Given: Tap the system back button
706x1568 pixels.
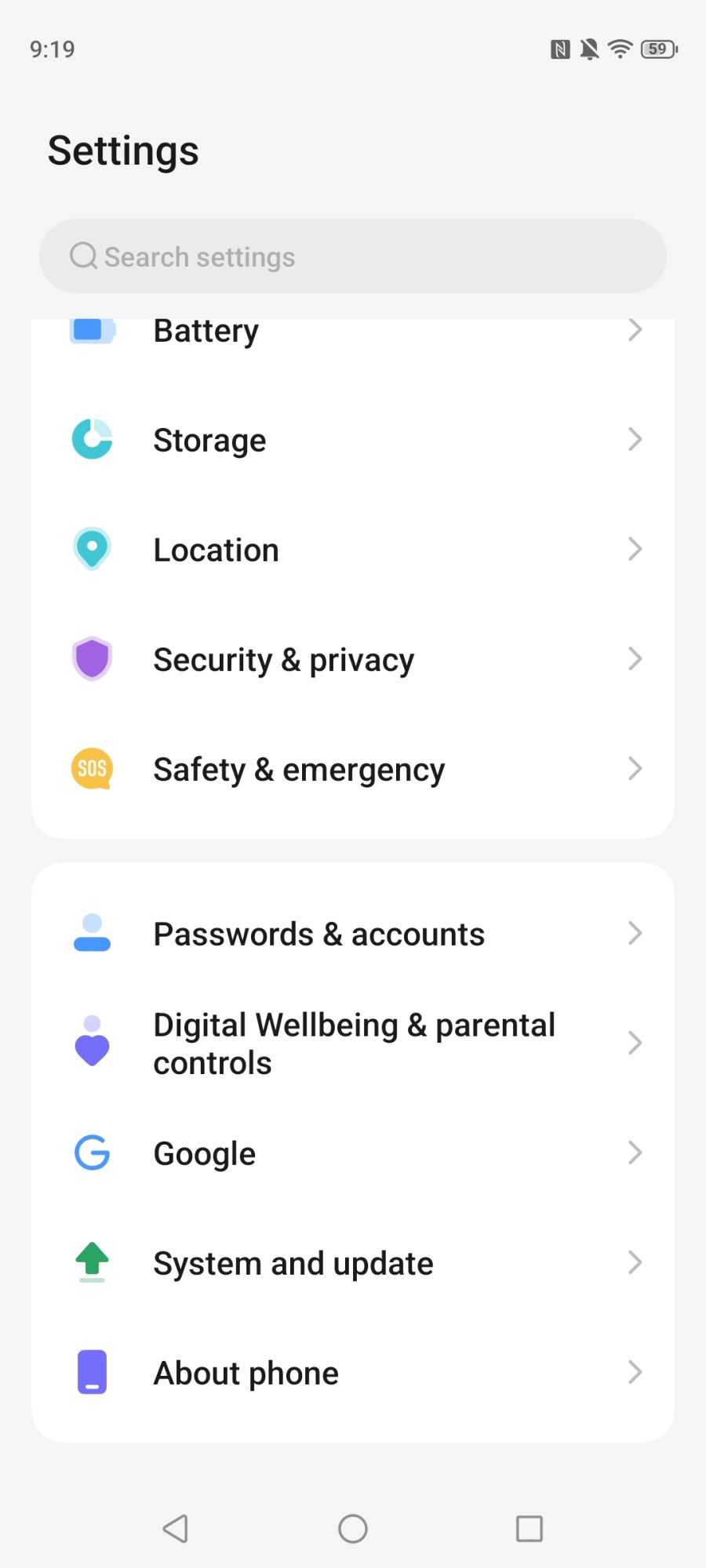Looking at the screenshot, I should 176,1528.
